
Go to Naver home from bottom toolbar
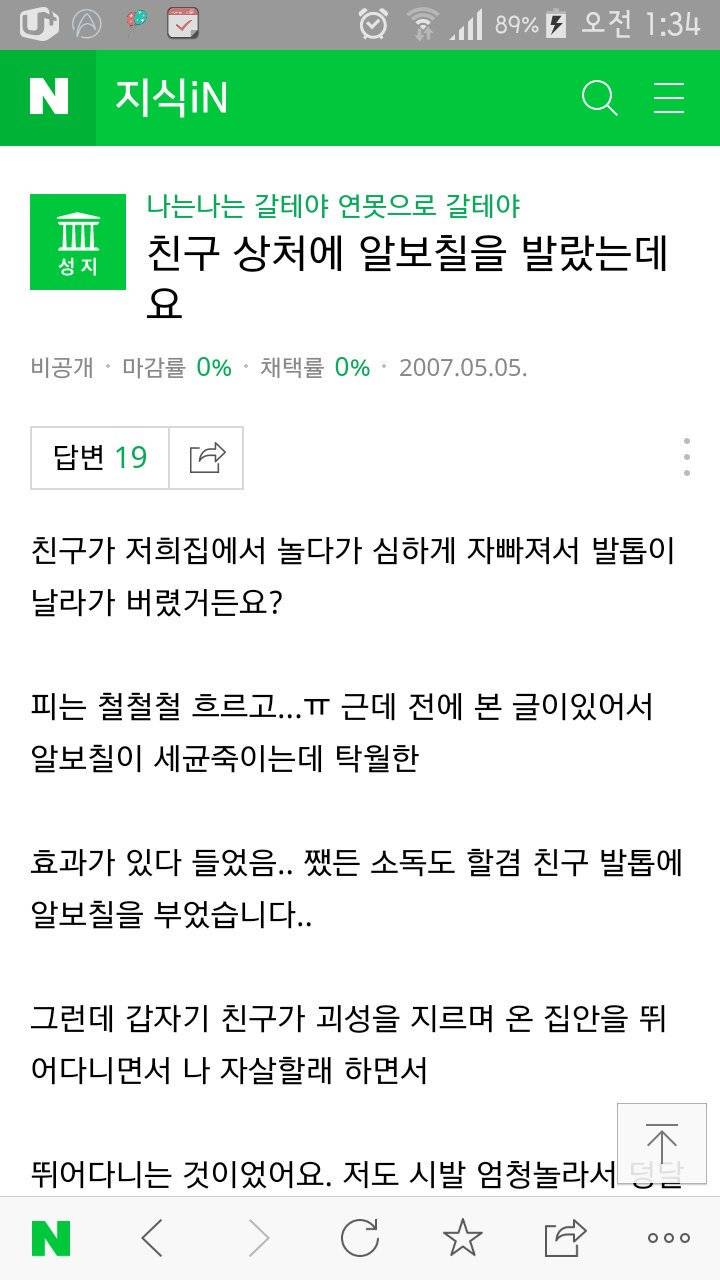pyautogui.click(x=50, y=1238)
